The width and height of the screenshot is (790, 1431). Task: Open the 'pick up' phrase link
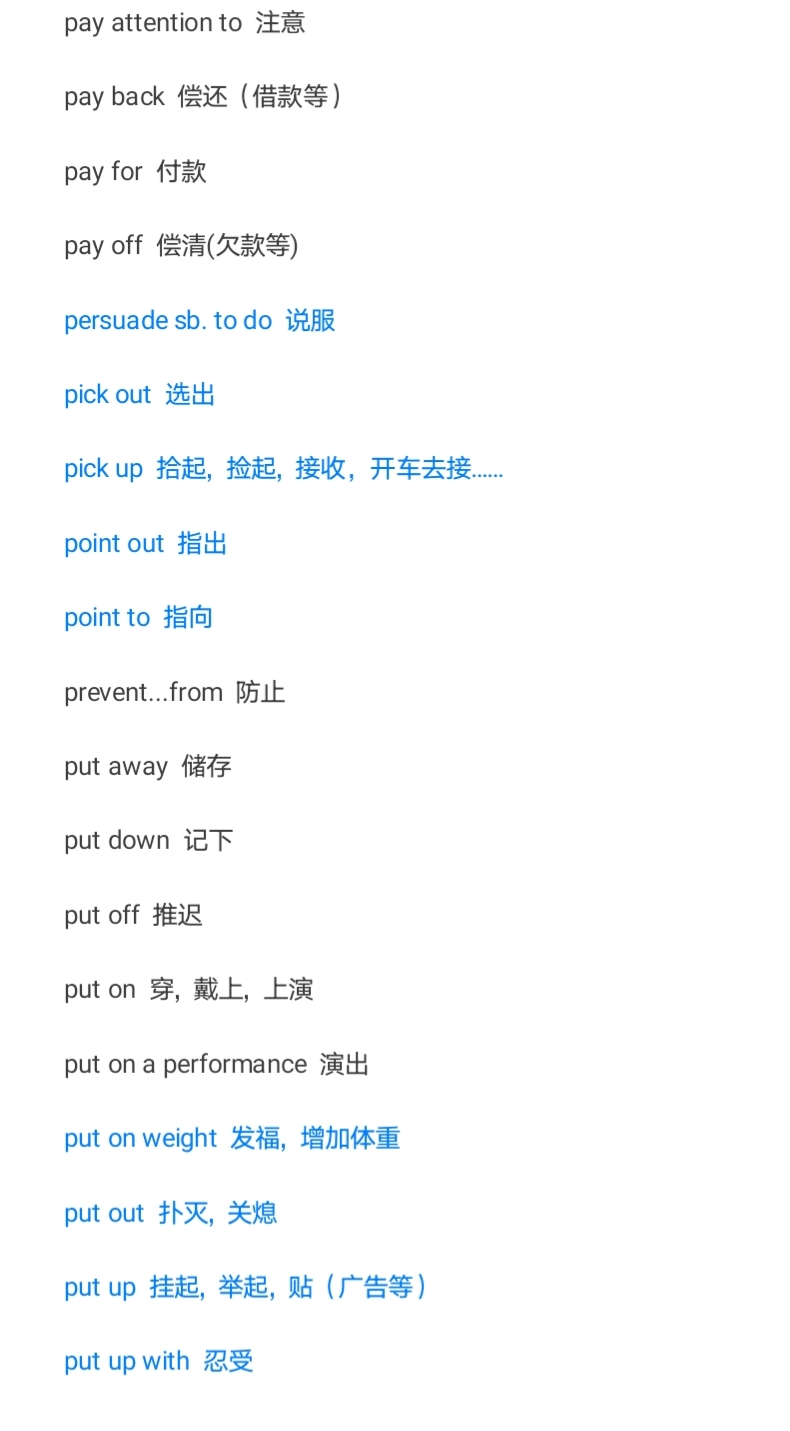pos(283,469)
